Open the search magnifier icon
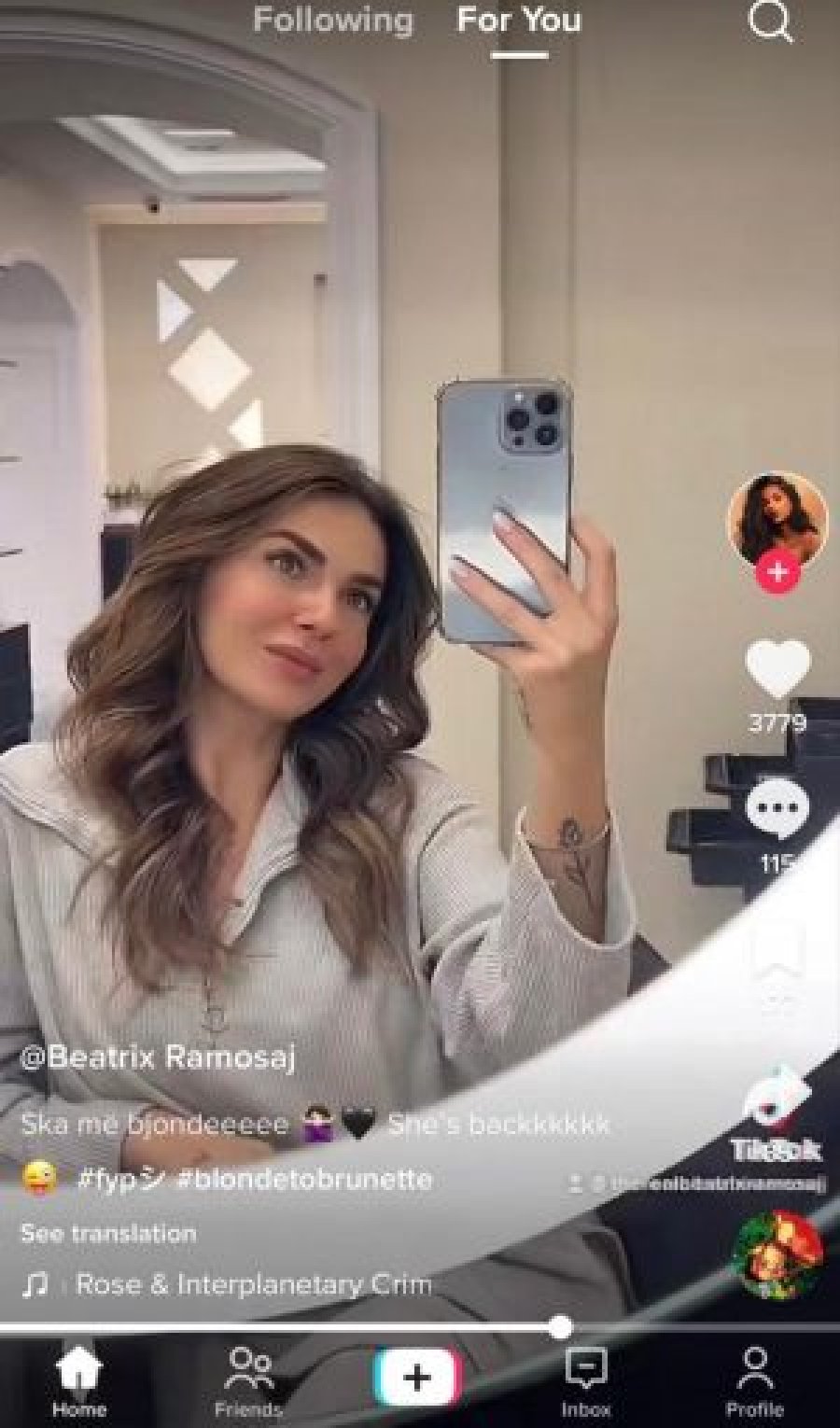This screenshot has height=1428, width=840. [x=771, y=22]
